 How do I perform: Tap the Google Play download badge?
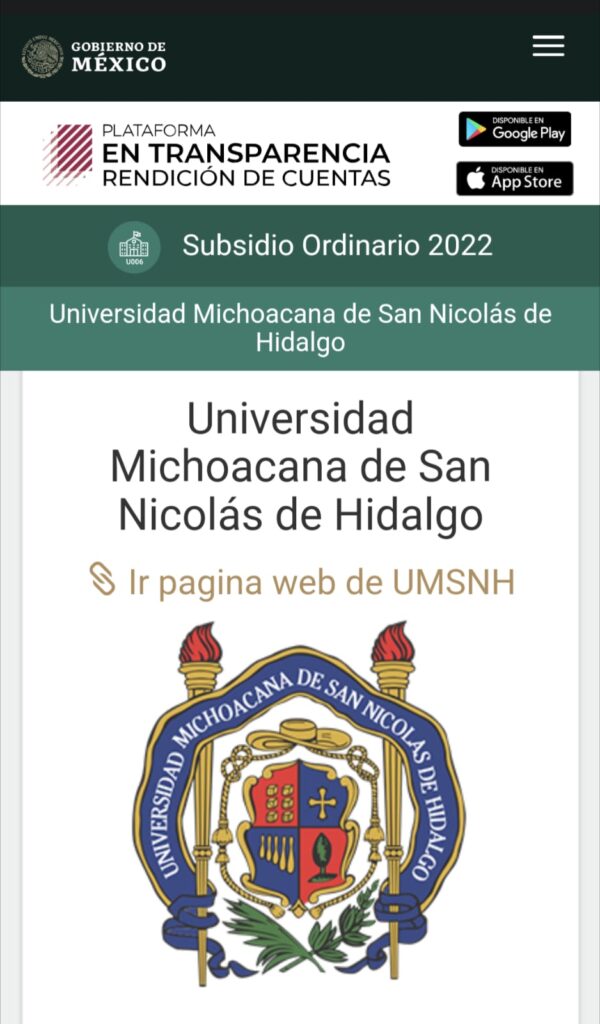515,129
